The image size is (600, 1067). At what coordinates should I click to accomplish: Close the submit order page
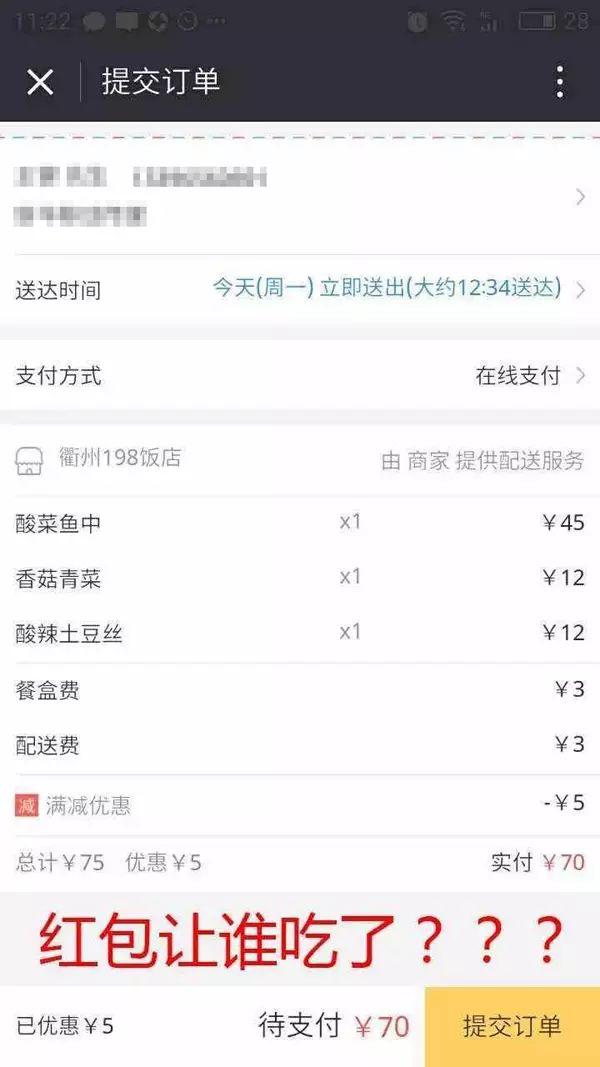point(40,82)
